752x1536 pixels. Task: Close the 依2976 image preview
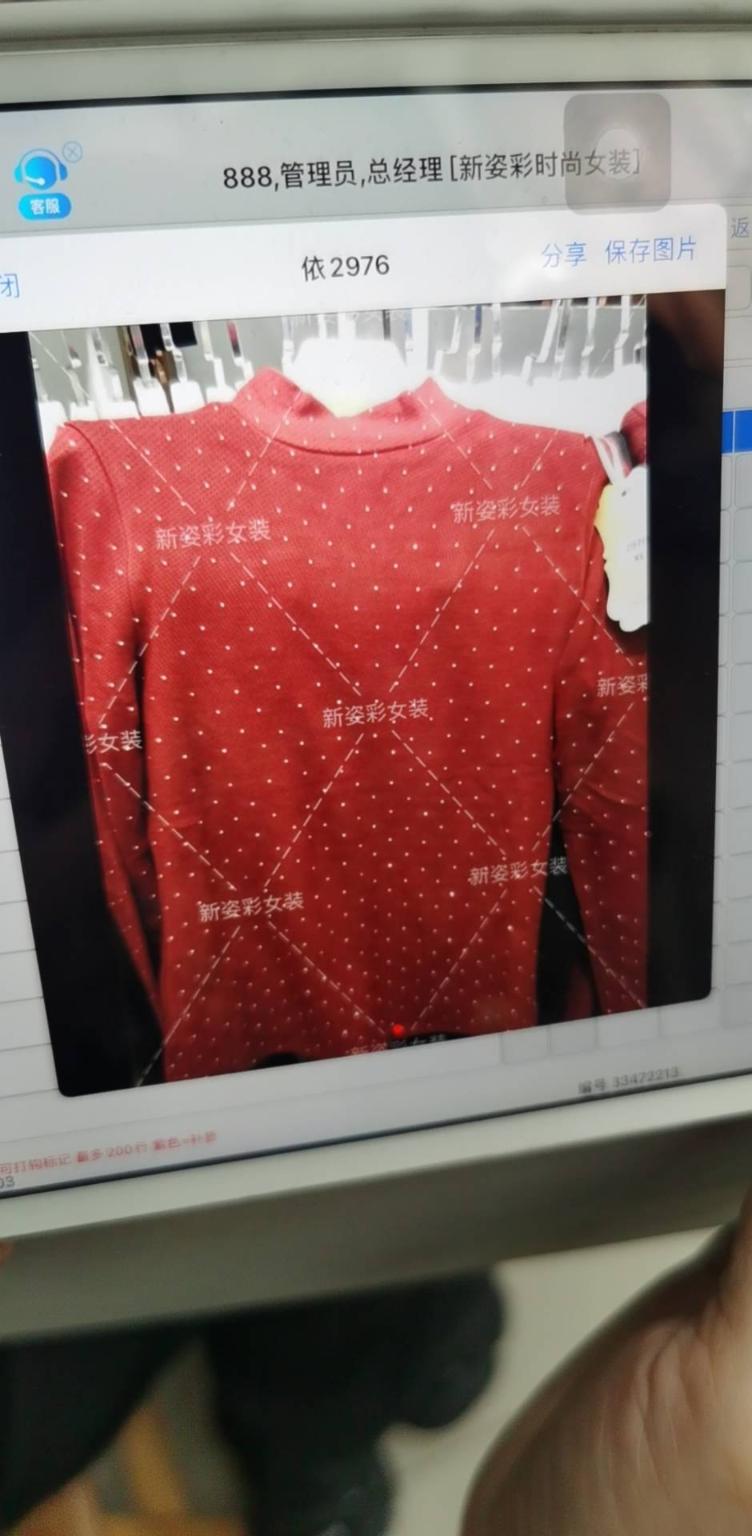[8, 286]
